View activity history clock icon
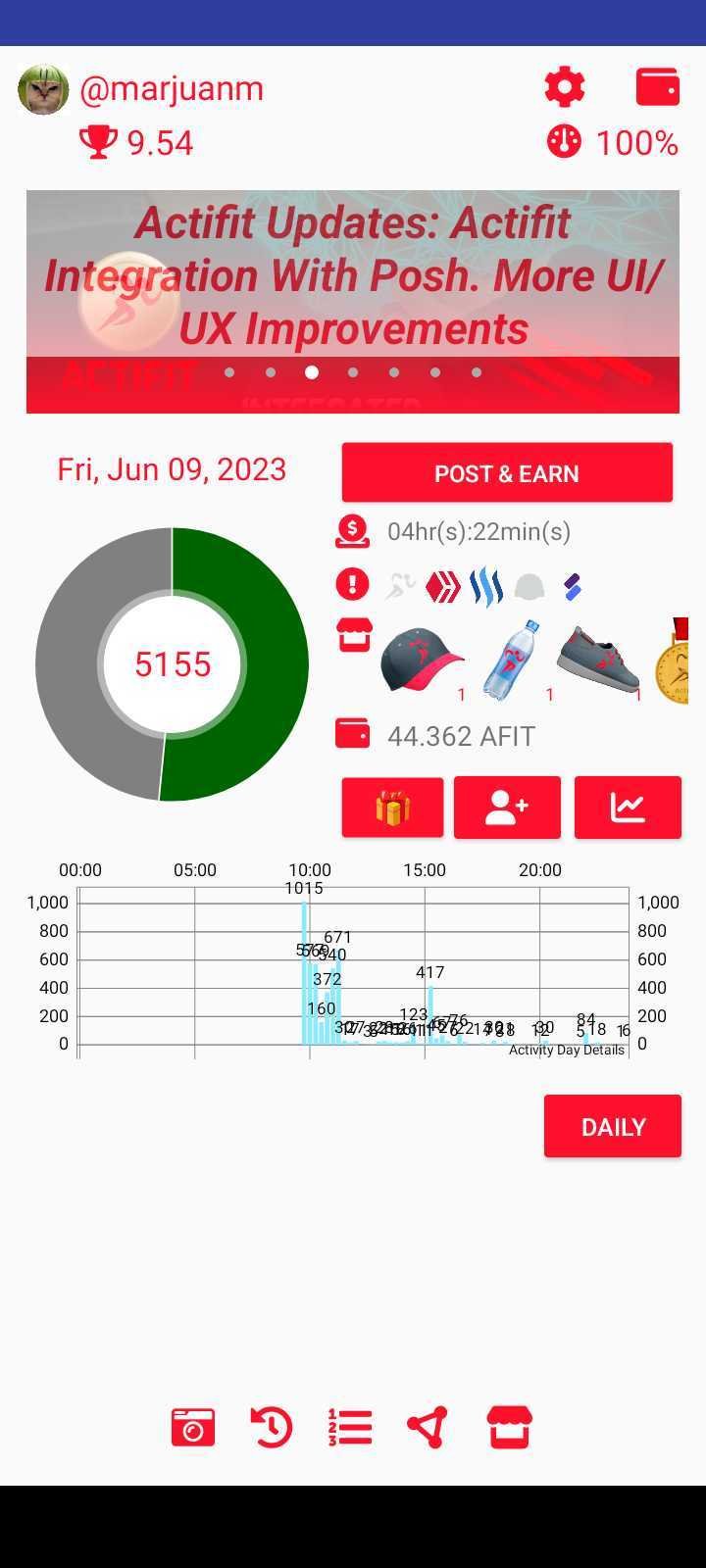The width and height of the screenshot is (706, 1568). point(272,1428)
